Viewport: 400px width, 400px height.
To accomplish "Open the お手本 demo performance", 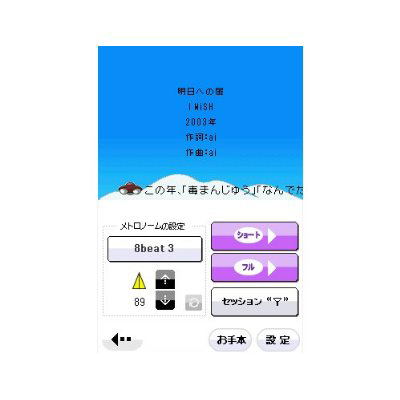I will (x=231, y=340).
